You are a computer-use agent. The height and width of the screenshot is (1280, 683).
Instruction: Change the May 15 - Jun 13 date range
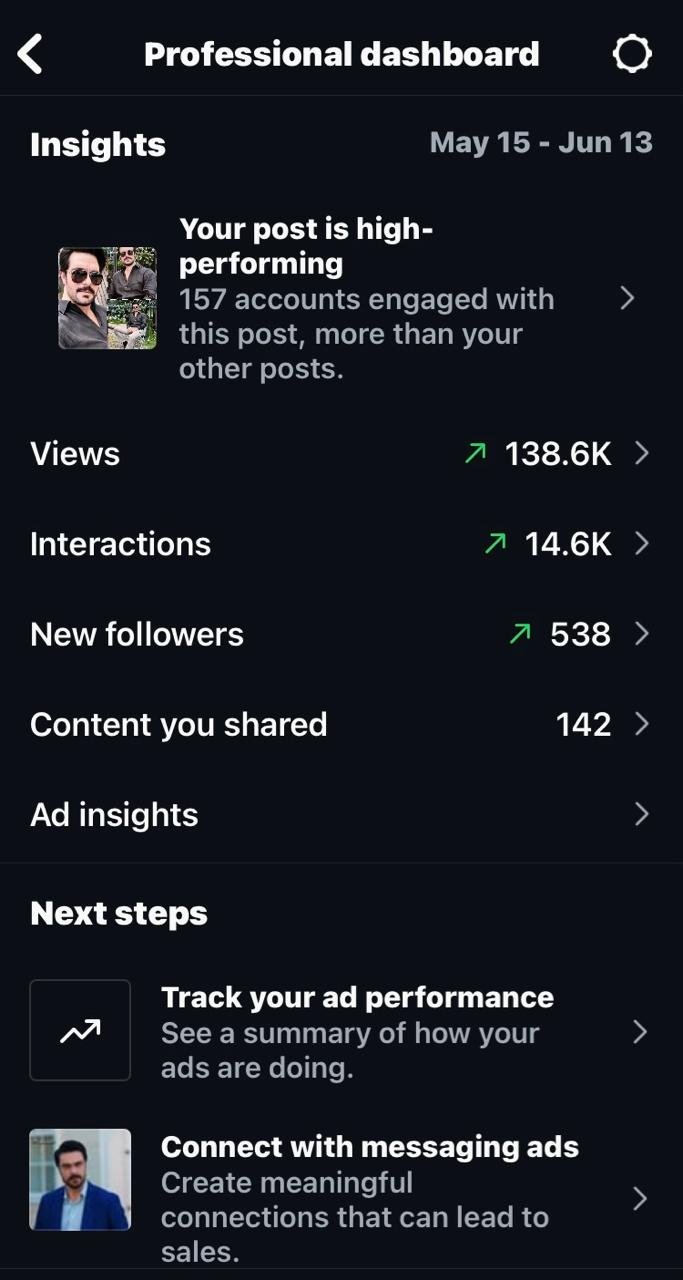540,143
